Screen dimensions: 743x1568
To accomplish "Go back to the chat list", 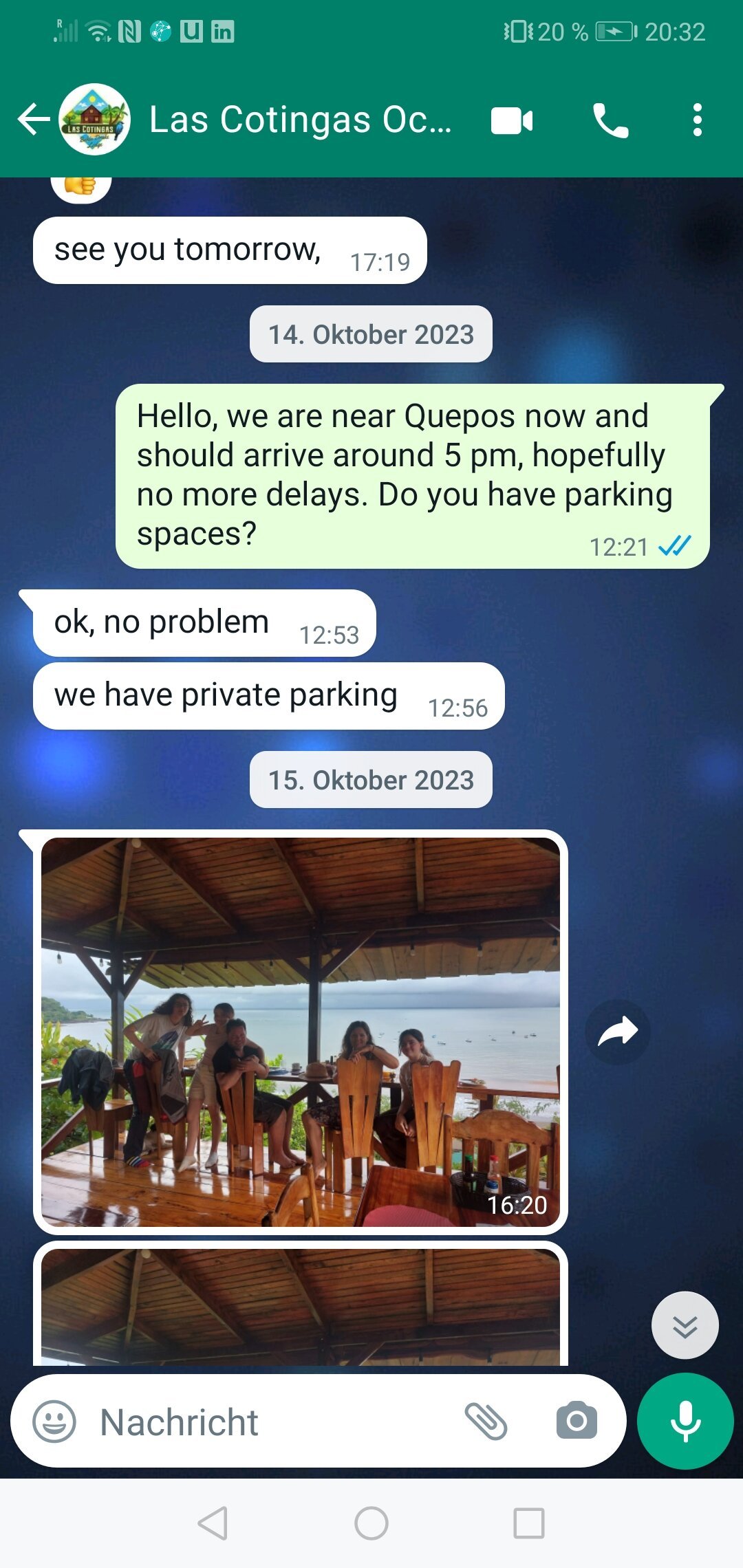I will pyautogui.click(x=33, y=120).
